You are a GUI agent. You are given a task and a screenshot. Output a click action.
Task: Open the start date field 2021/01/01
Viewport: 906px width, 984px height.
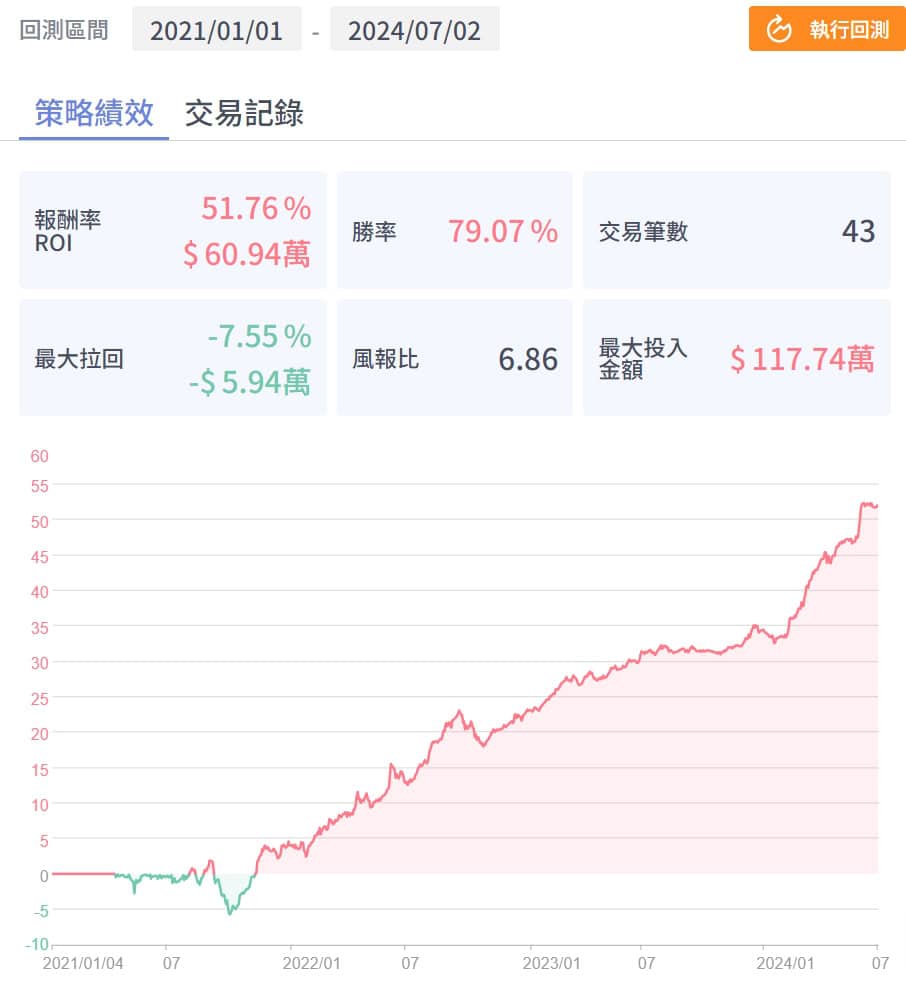click(x=216, y=30)
